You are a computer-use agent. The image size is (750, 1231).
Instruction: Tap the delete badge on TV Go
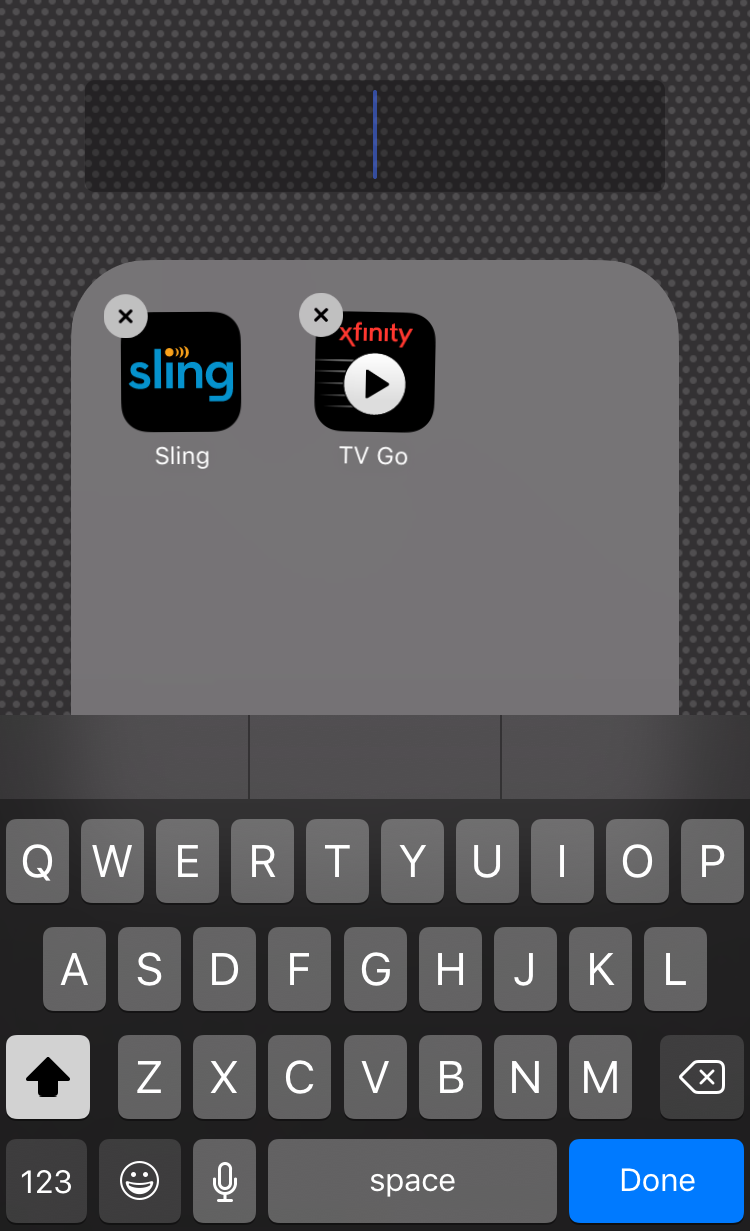coord(320,313)
